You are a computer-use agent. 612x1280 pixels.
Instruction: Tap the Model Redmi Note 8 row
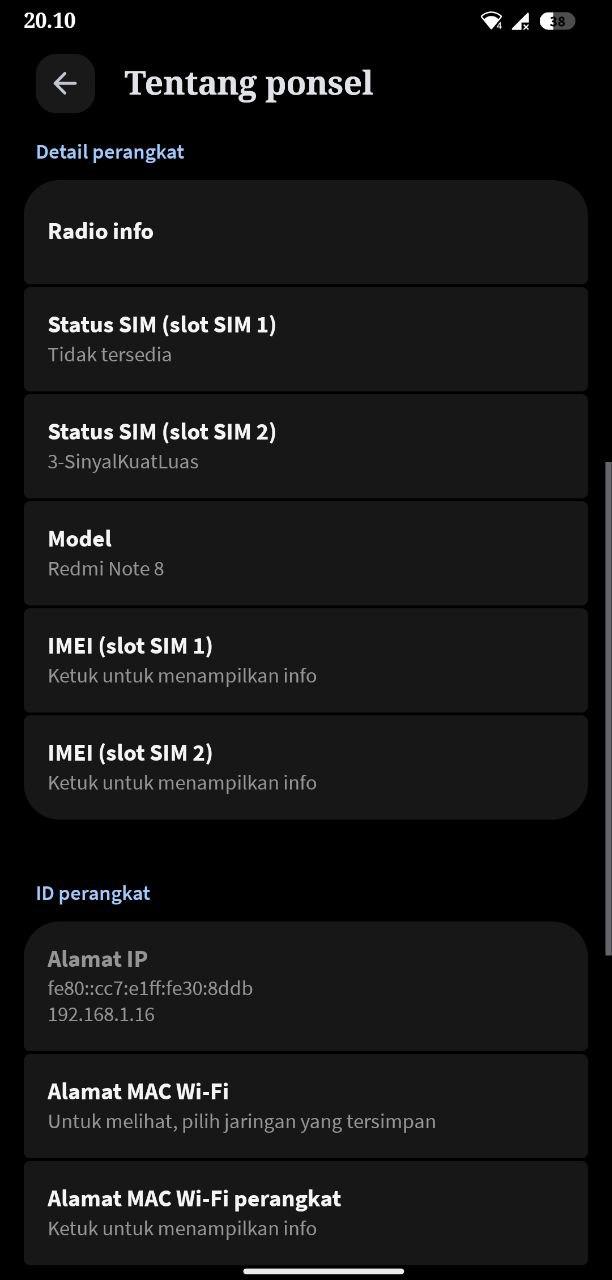[x=305, y=553]
